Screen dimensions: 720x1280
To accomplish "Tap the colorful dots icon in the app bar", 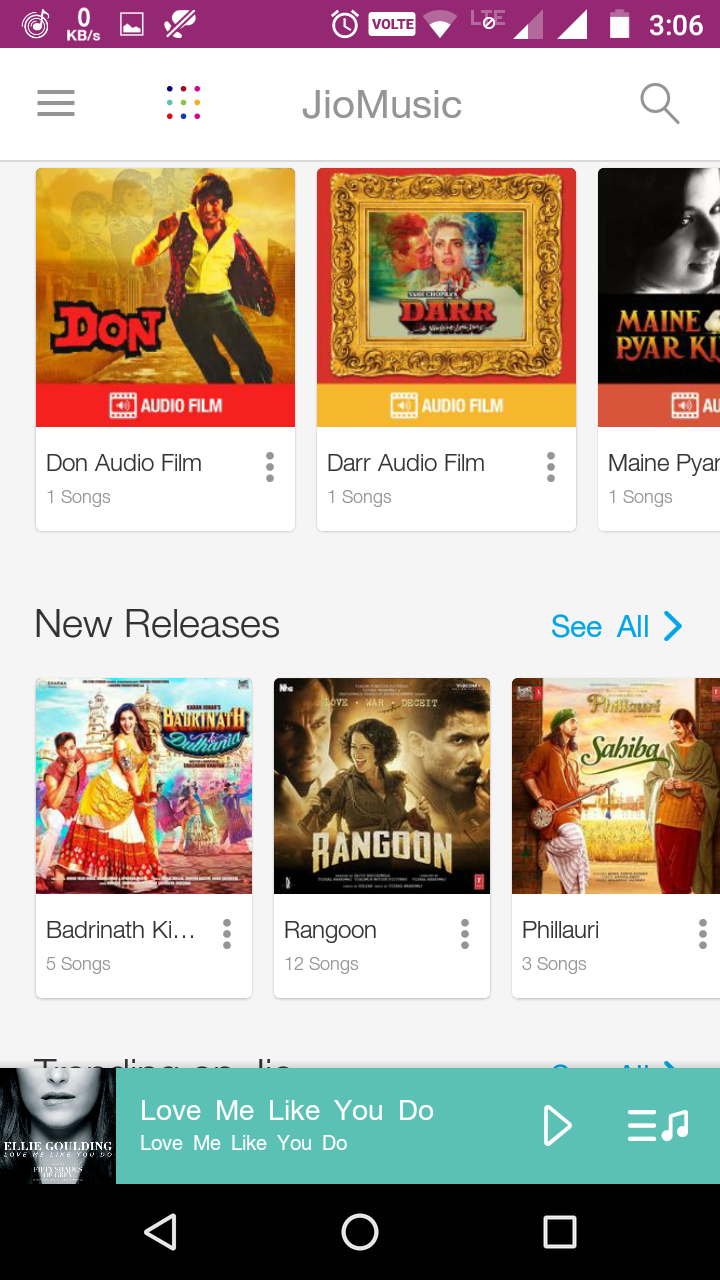I will click(183, 104).
